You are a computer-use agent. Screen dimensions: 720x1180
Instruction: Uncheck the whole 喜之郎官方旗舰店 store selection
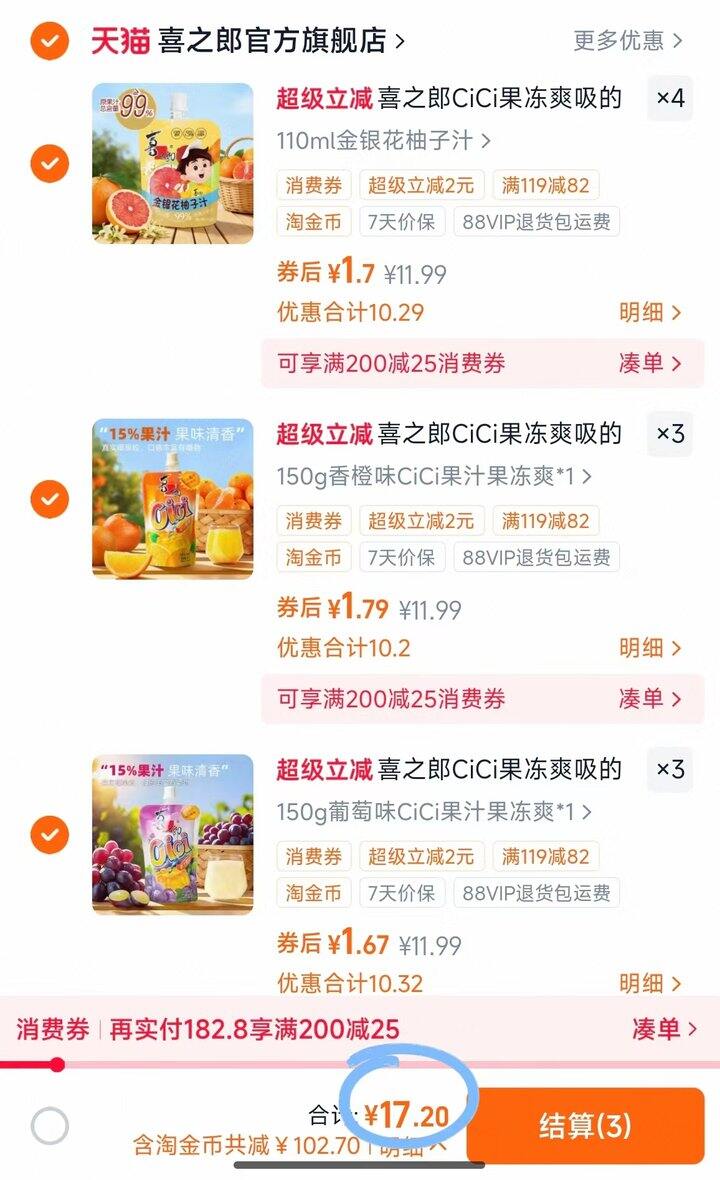pos(49,41)
